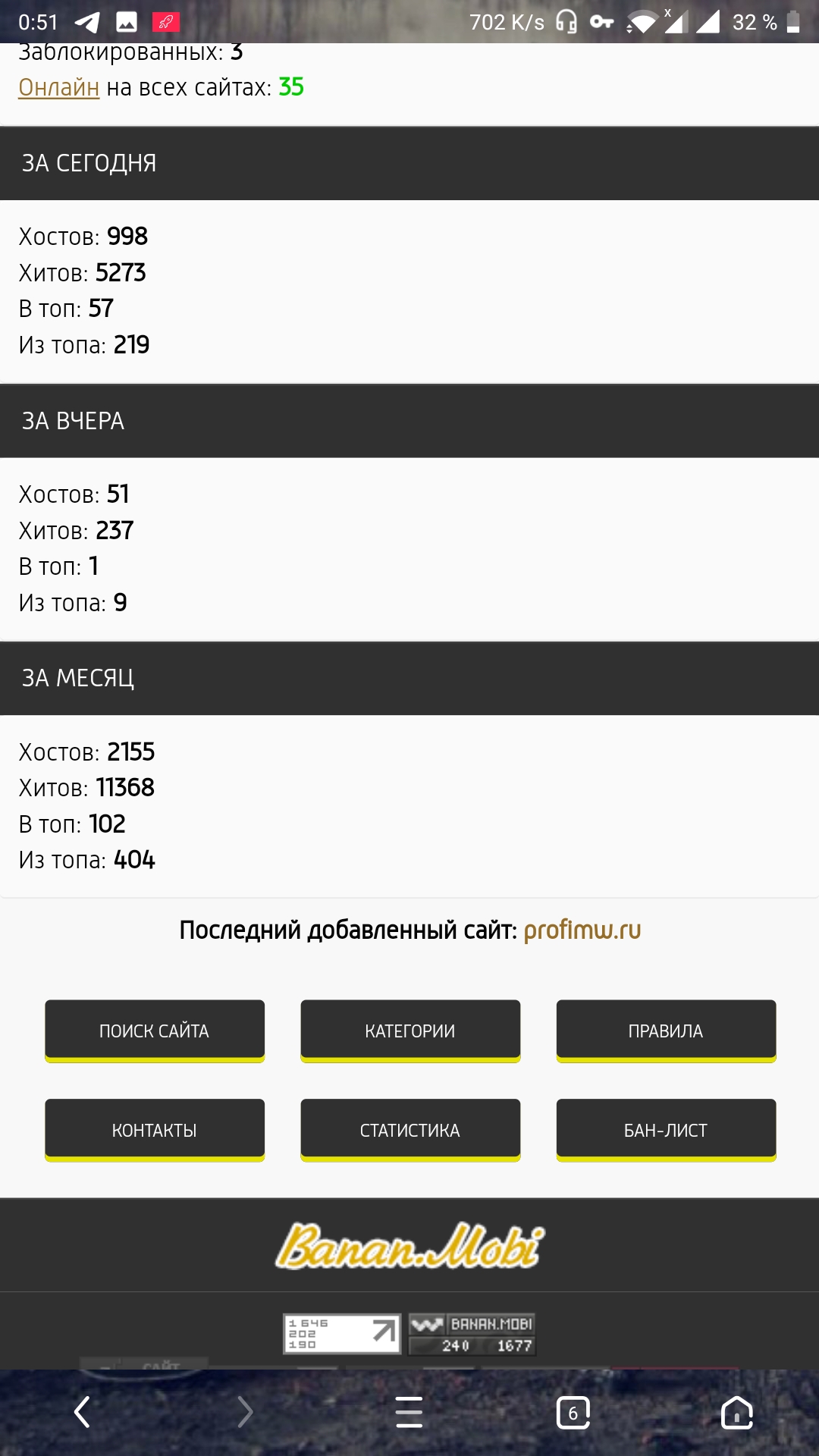
Task: Open КАТЕГОРИИ section
Action: point(410,1031)
